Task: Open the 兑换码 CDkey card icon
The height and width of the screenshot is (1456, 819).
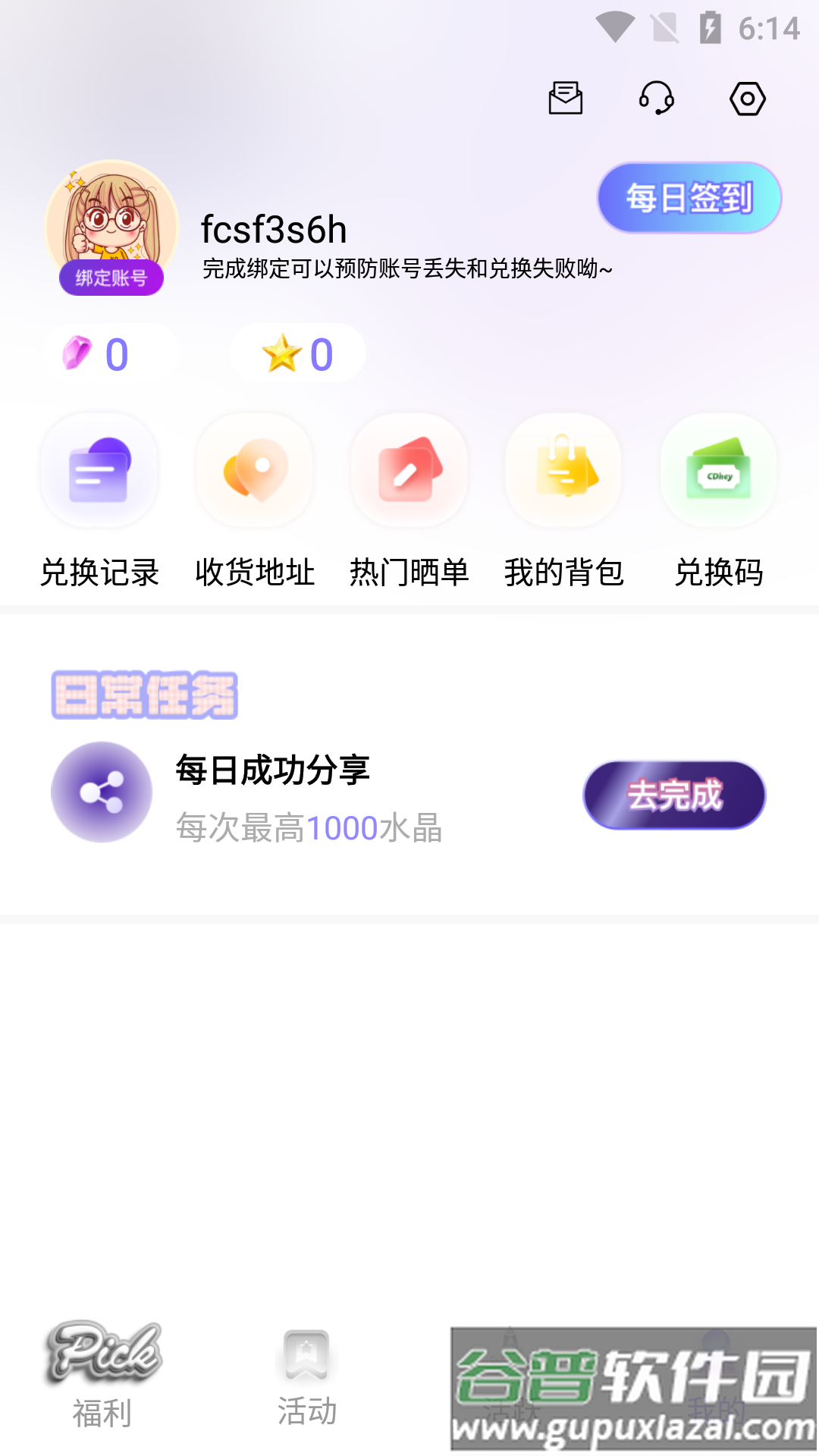Action: coord(718,470)
